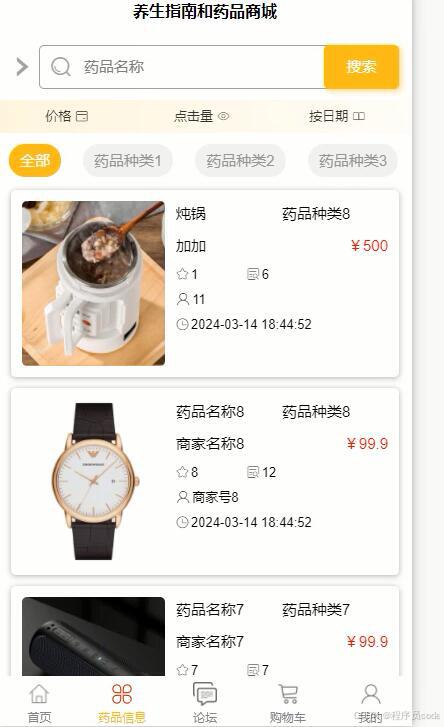Viewport: 444px width, 727px height.
Task: Open the 购物车 tab
Action: click(288, 703)
